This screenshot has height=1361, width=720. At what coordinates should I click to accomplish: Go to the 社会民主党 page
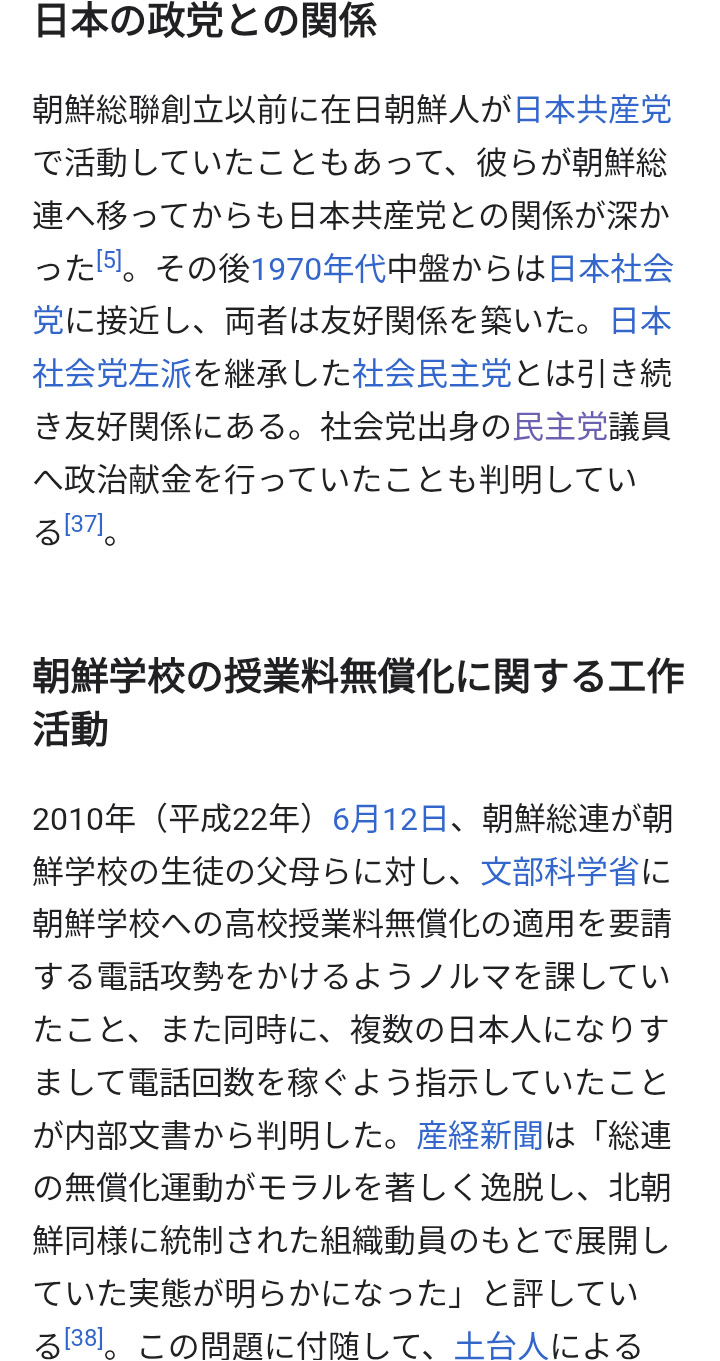pyautogui.click(x=432, y=374)
